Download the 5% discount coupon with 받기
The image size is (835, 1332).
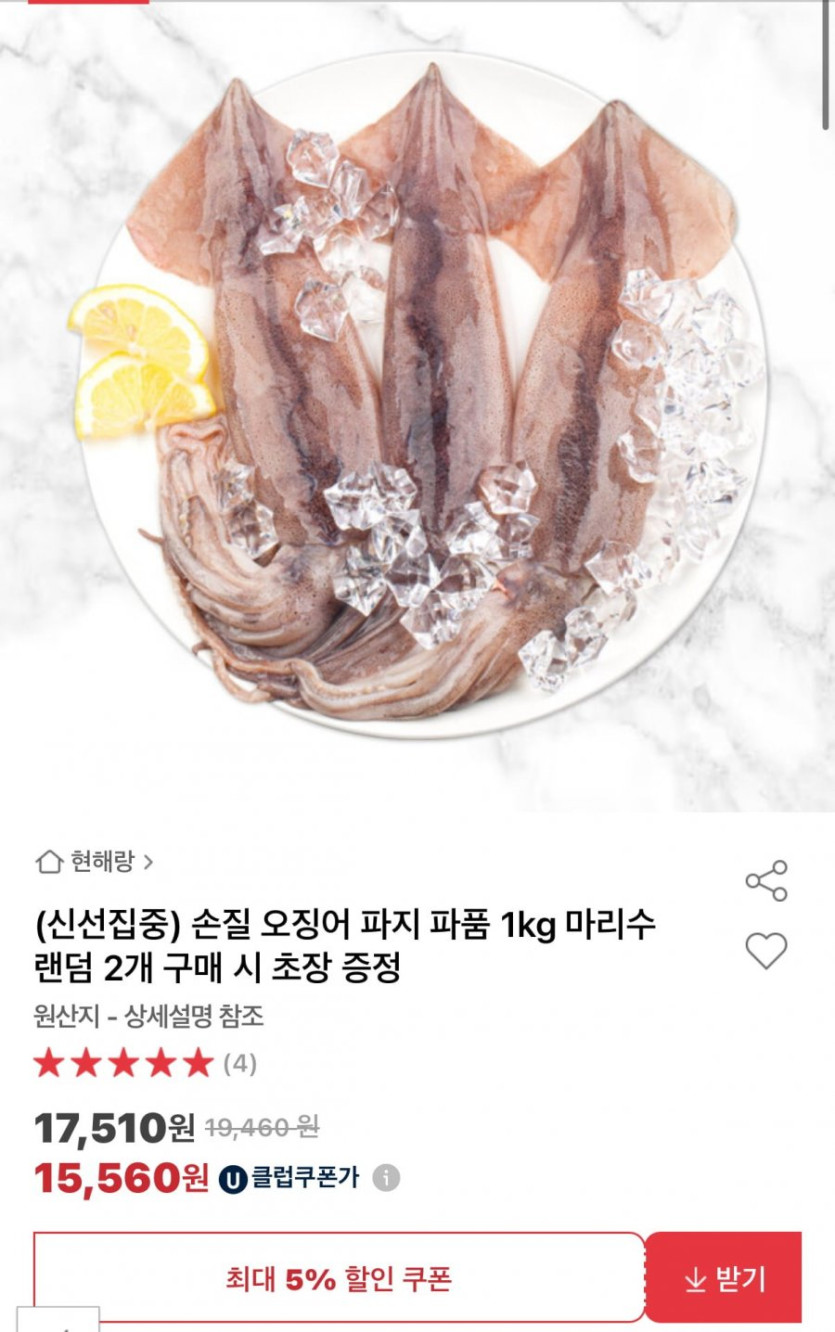(723, 1278)
